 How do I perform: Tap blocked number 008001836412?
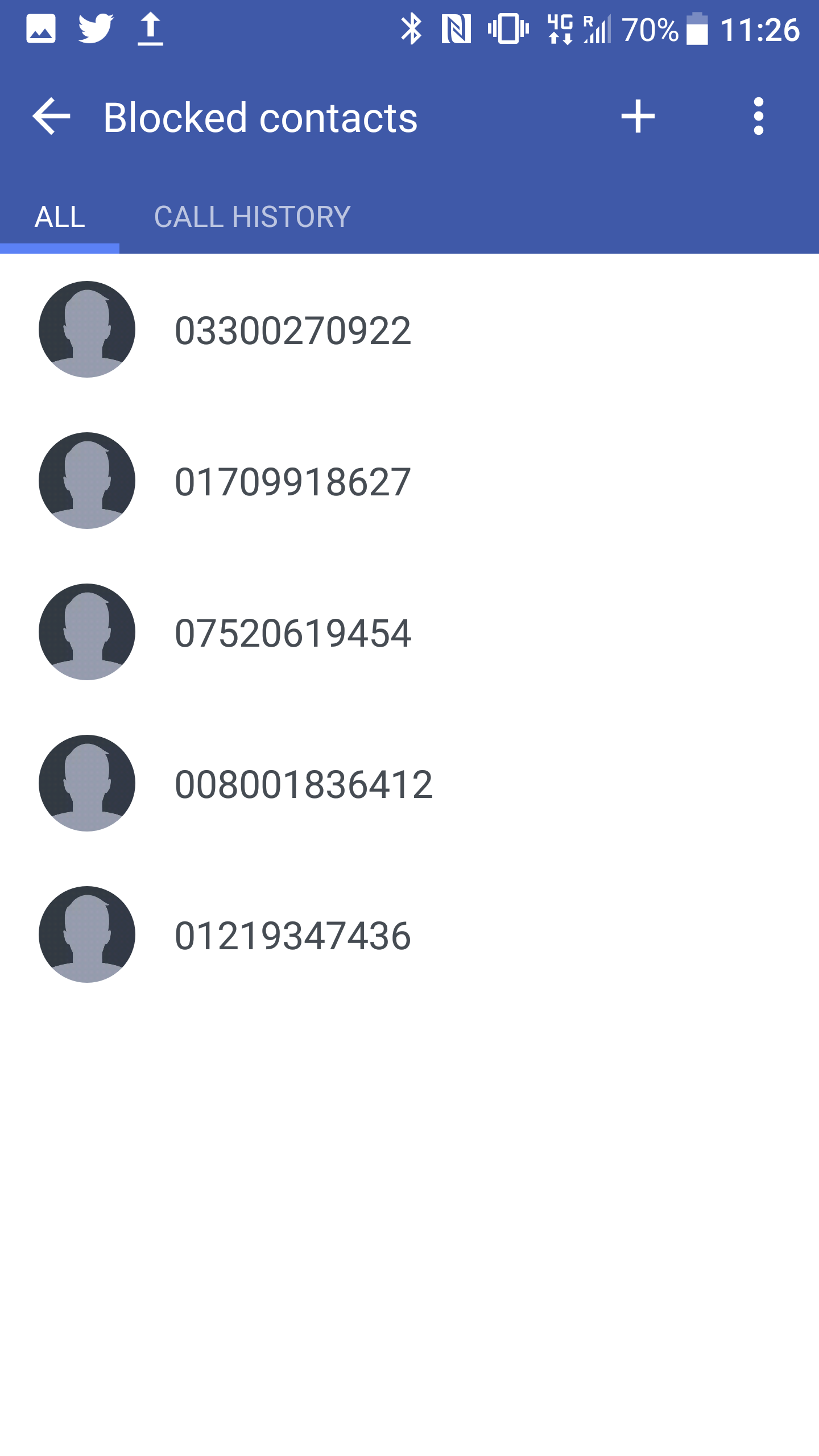pos(409,783)
